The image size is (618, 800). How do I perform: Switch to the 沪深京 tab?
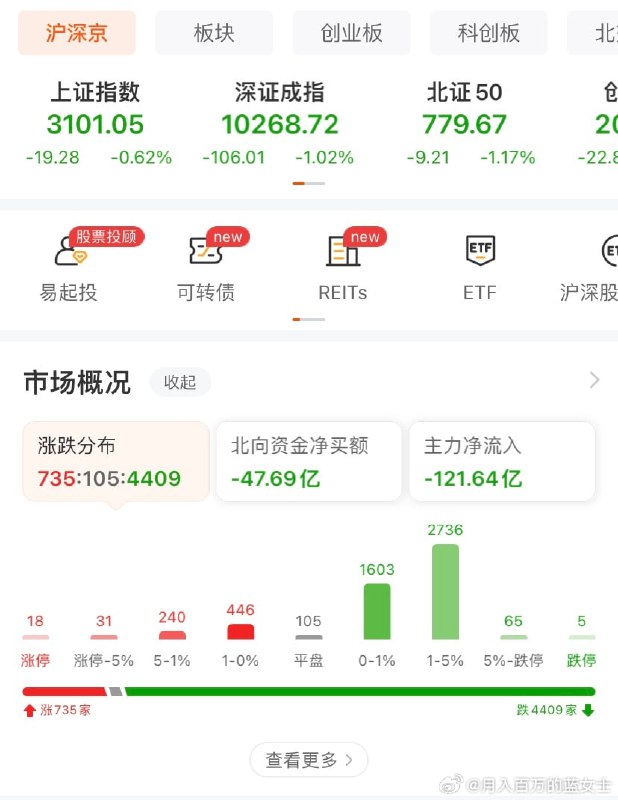click(x=77, y=33)
